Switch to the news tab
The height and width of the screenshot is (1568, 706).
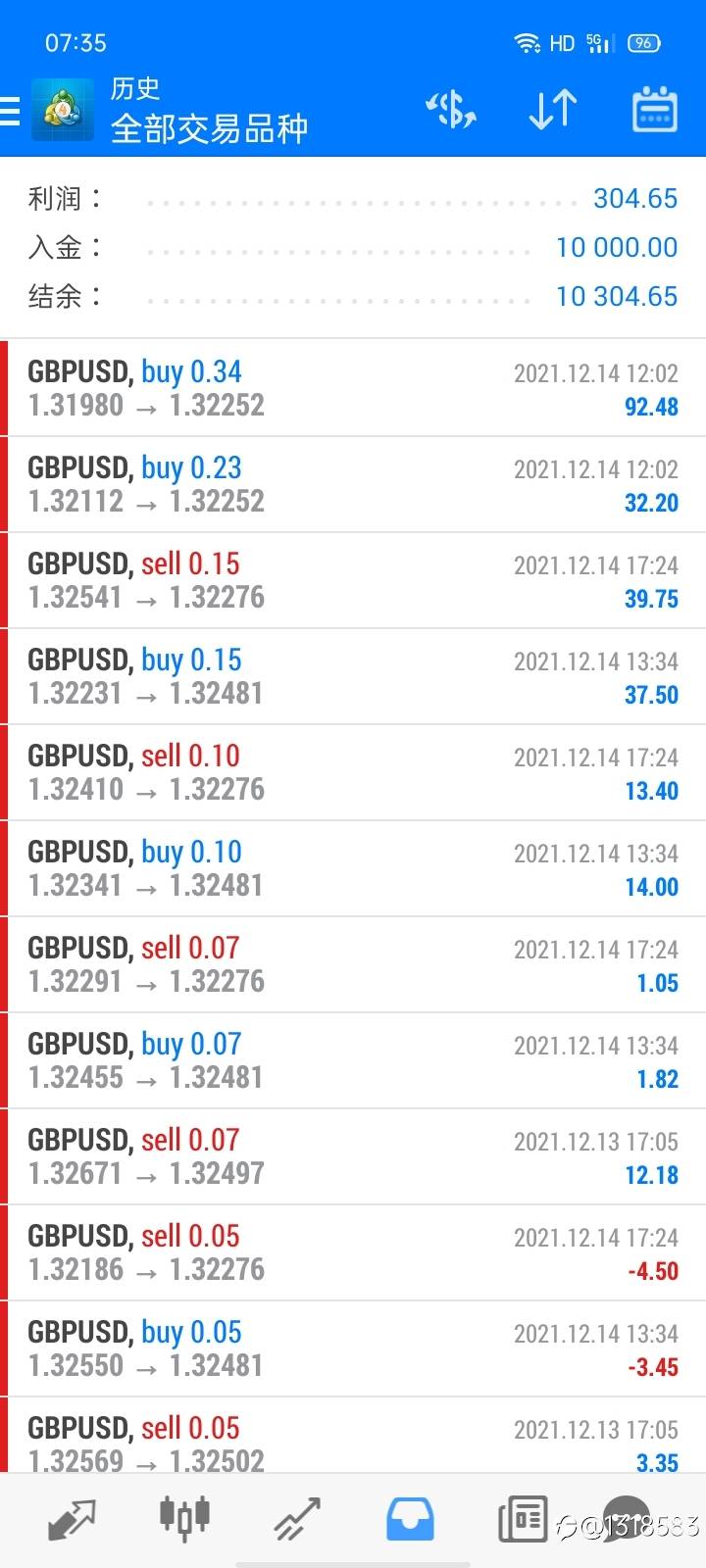523,1520
